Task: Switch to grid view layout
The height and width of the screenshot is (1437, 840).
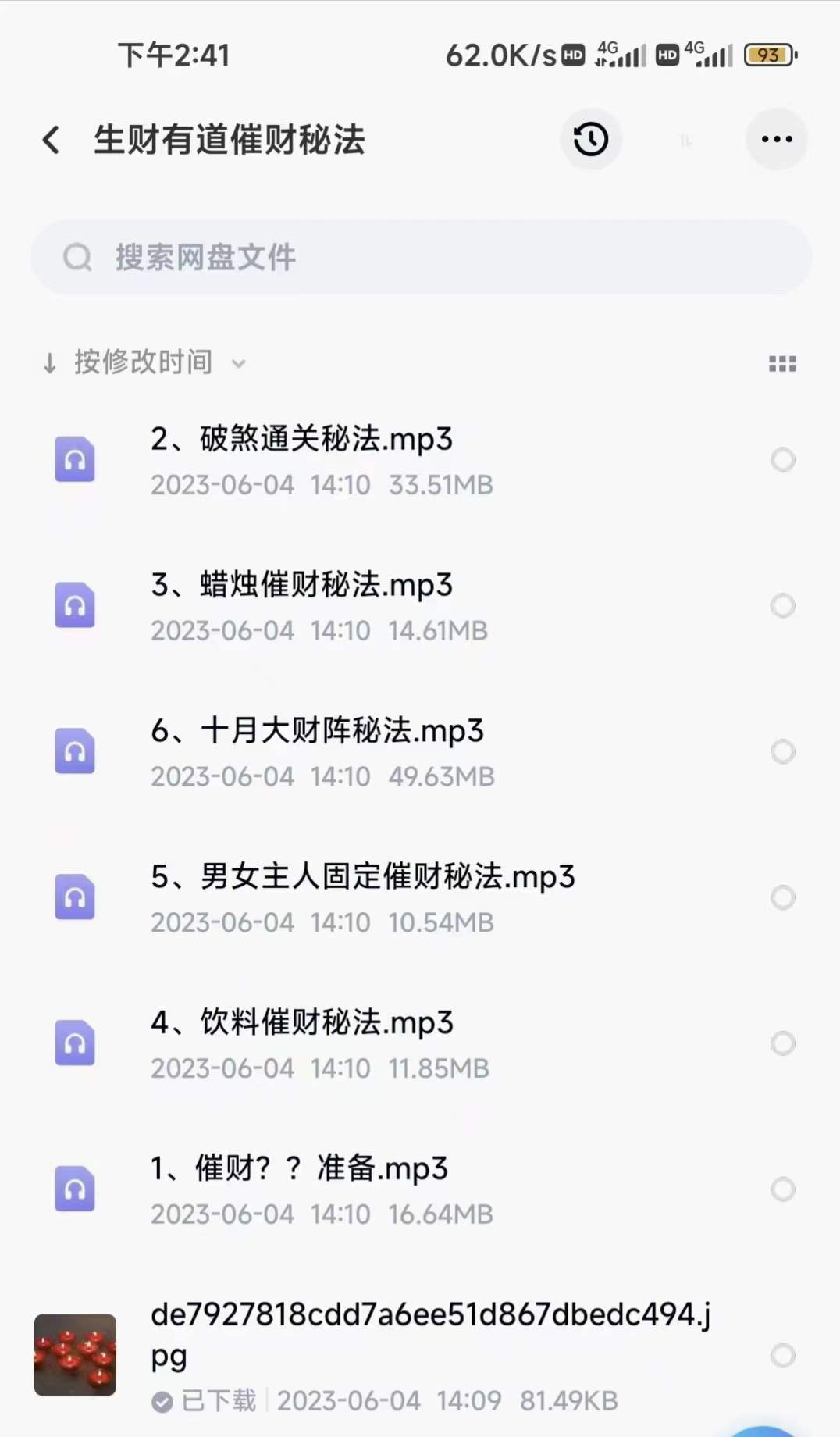Action: 782,362
